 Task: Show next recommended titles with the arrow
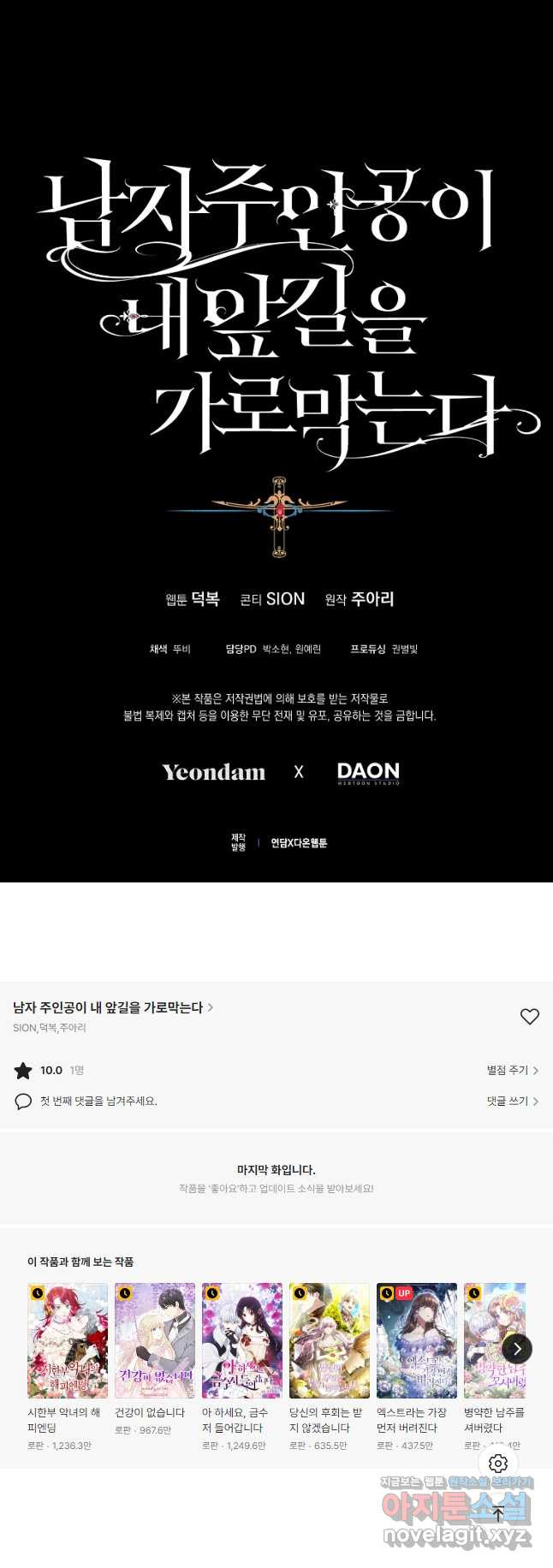pyautogui.click(x=517, y=1349)
